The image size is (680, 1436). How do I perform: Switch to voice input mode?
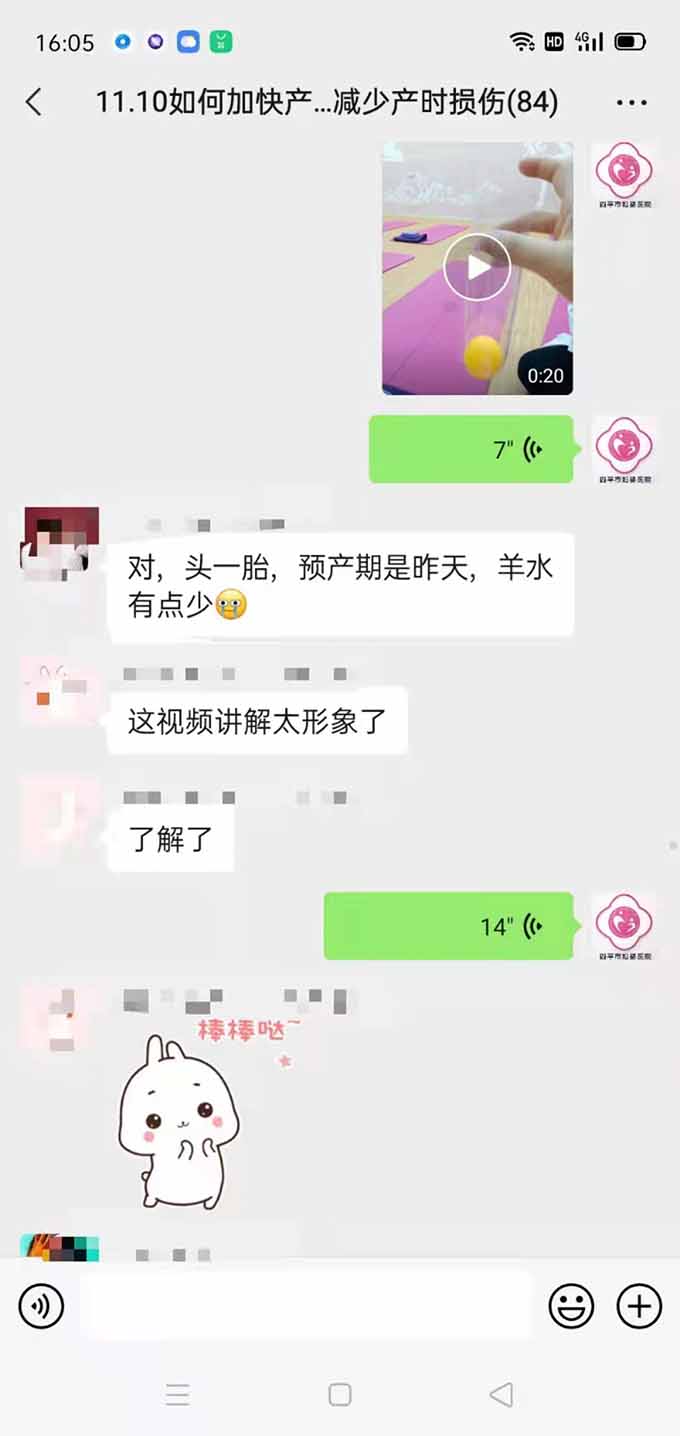pyautogui.click(x=41, y=1306)
